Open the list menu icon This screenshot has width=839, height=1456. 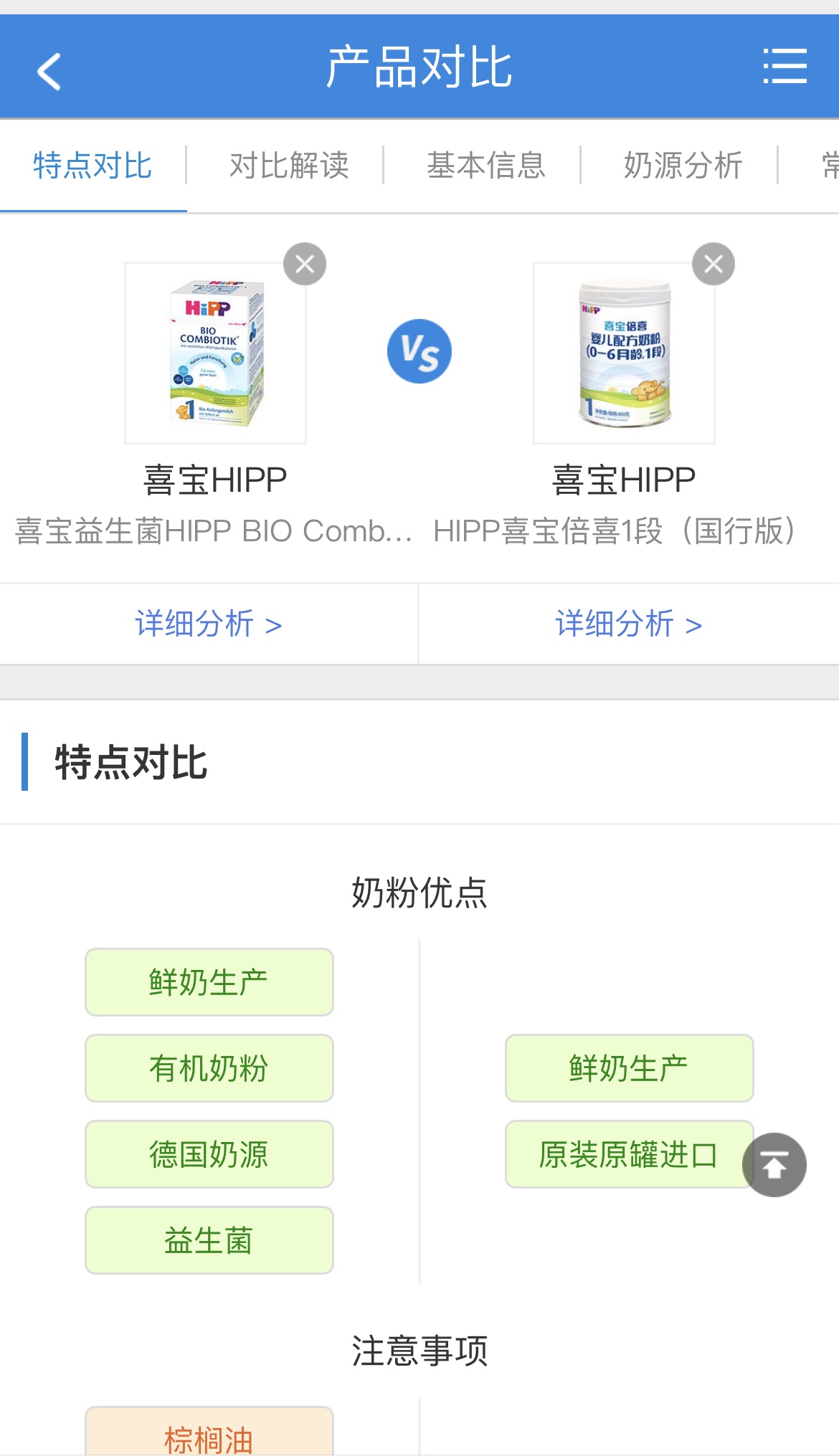click(785, 67)
